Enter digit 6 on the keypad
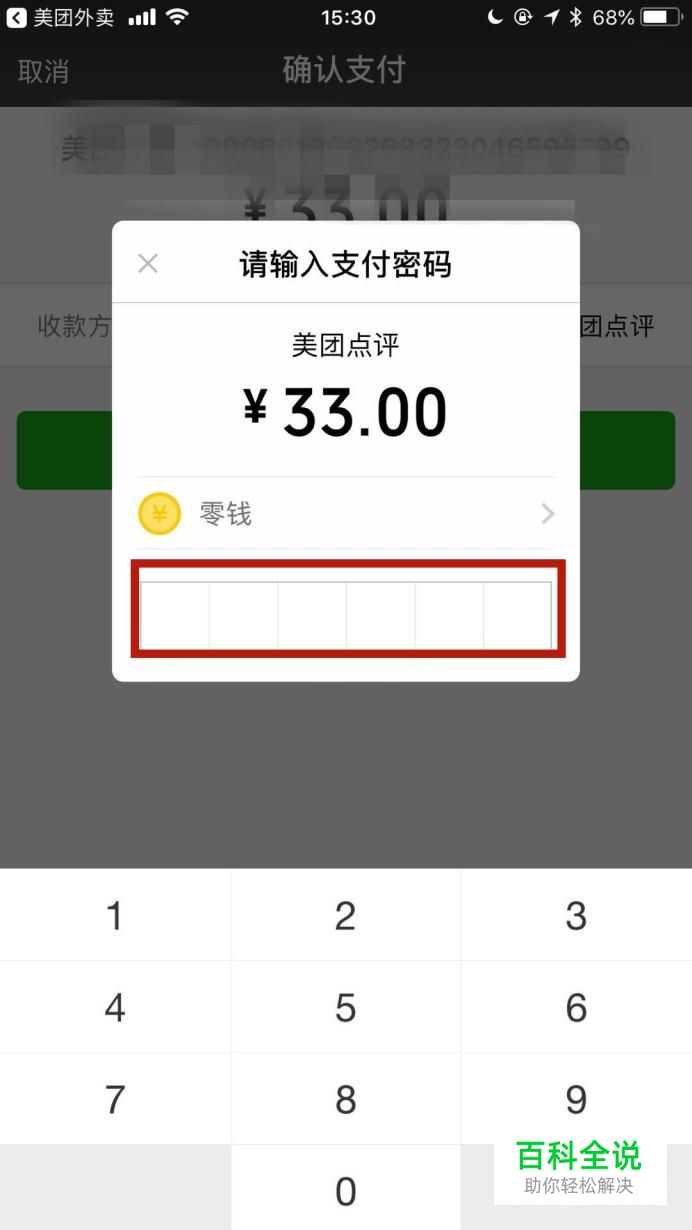This screenshot has height=1230, width=692. pyautogui.click(x=576, y=1007)
